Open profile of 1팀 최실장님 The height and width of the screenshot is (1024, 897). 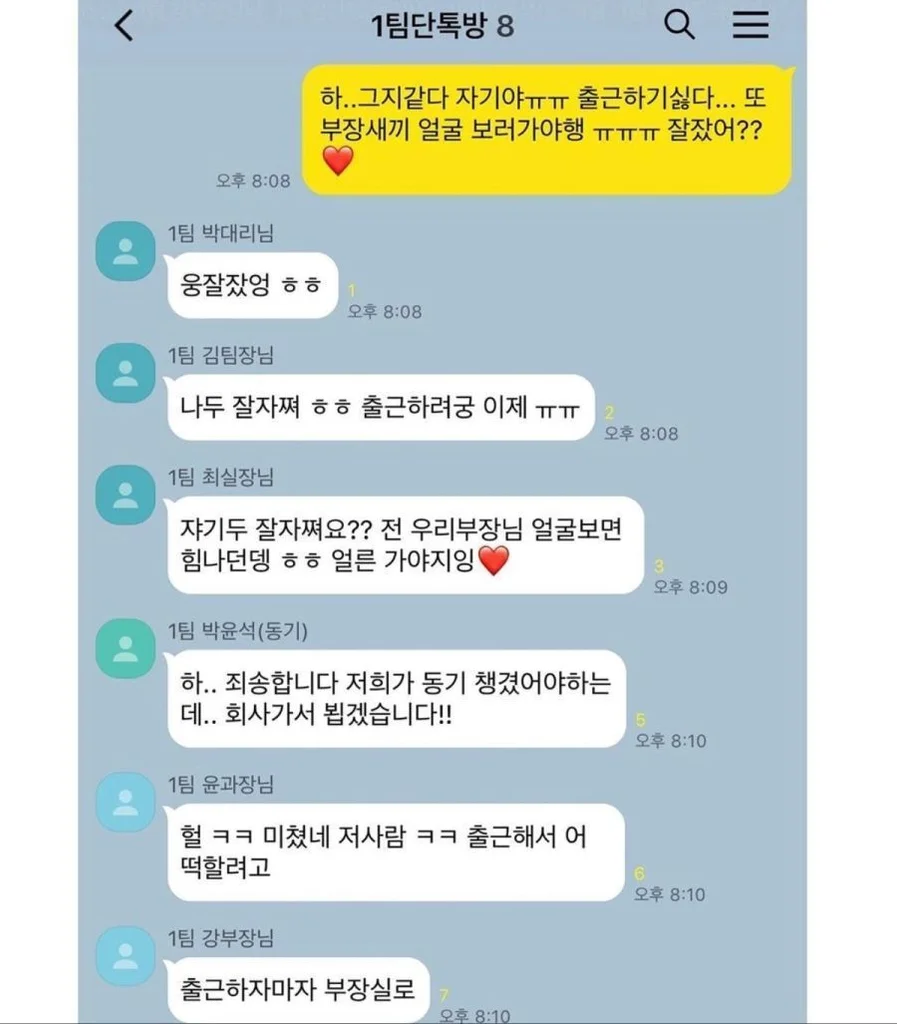[126, 494]
